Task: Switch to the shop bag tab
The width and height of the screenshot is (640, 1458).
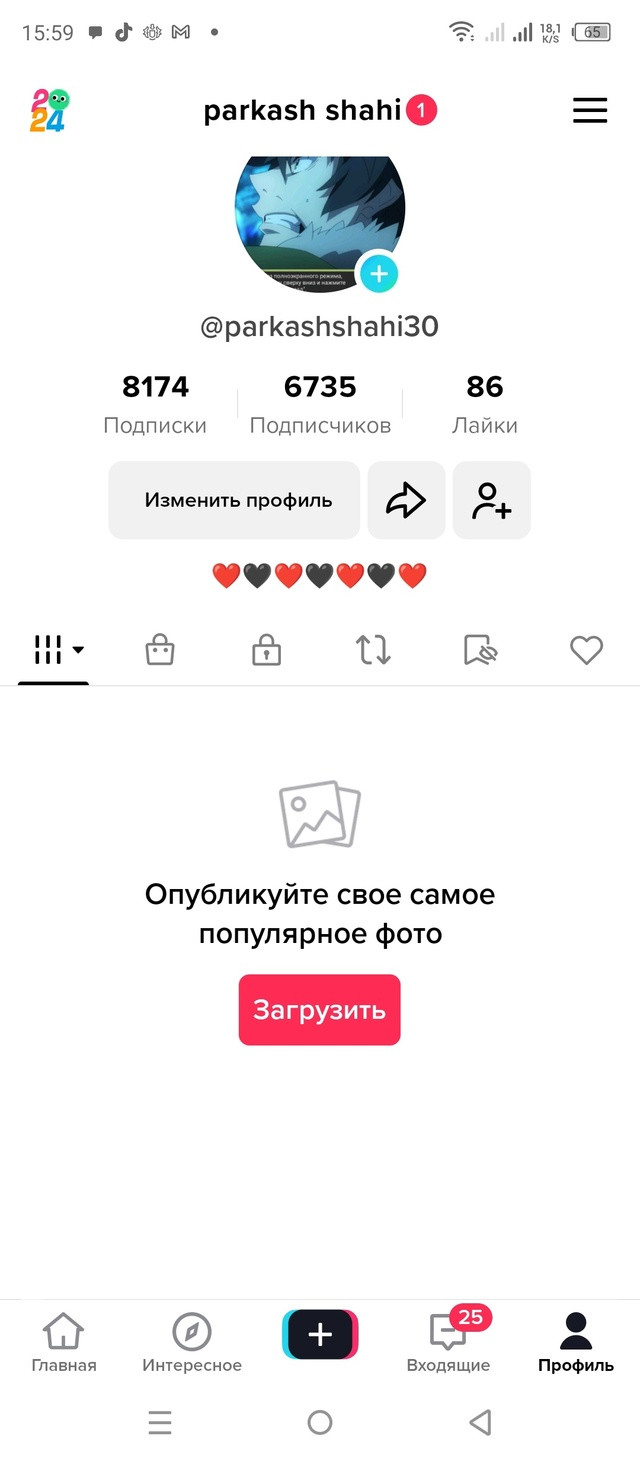Action: point(160,651)
